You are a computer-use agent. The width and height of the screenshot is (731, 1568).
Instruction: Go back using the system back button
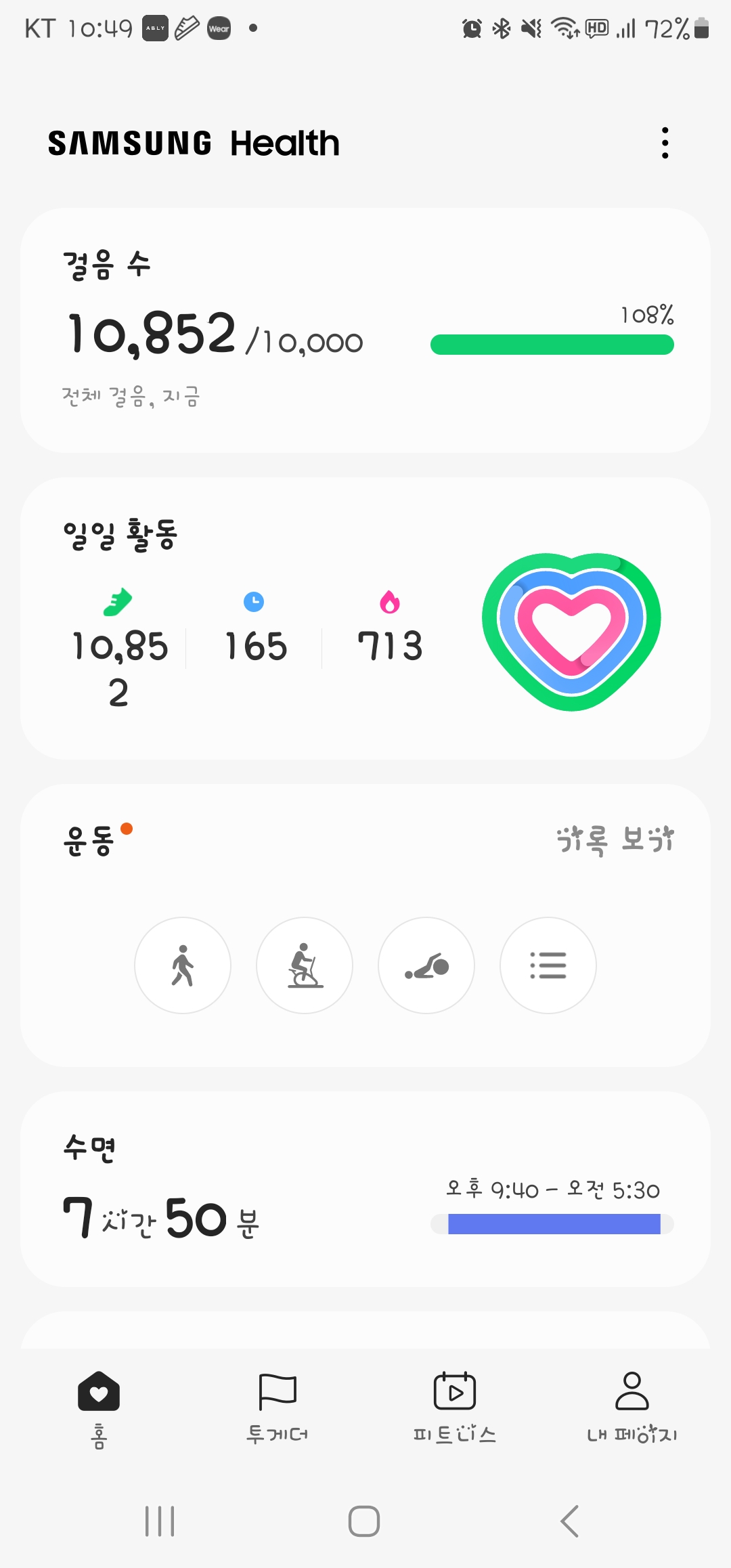570,1521
